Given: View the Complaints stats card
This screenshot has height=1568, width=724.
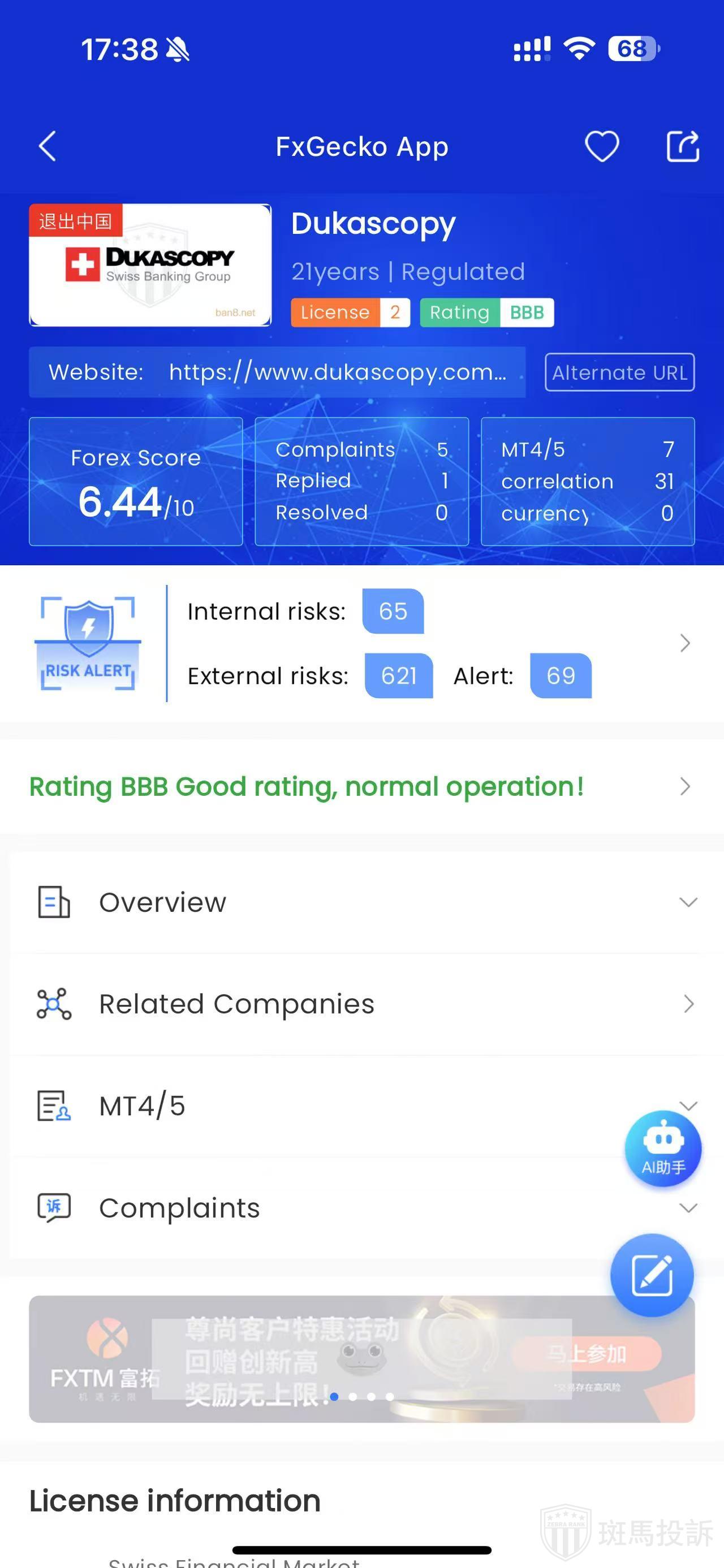Looking at the screenshot, I should (x=361, y=481).
